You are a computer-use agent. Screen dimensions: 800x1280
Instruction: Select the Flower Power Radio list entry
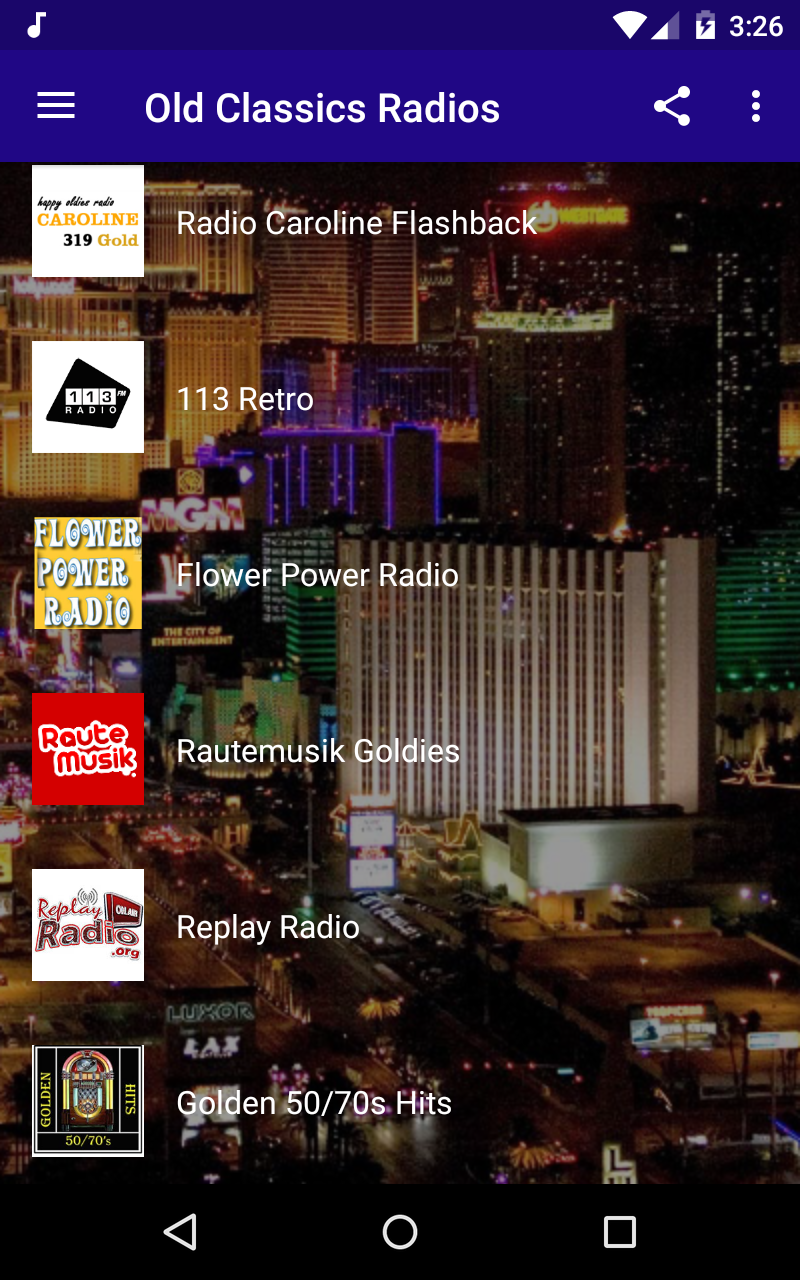click(316, 573)
